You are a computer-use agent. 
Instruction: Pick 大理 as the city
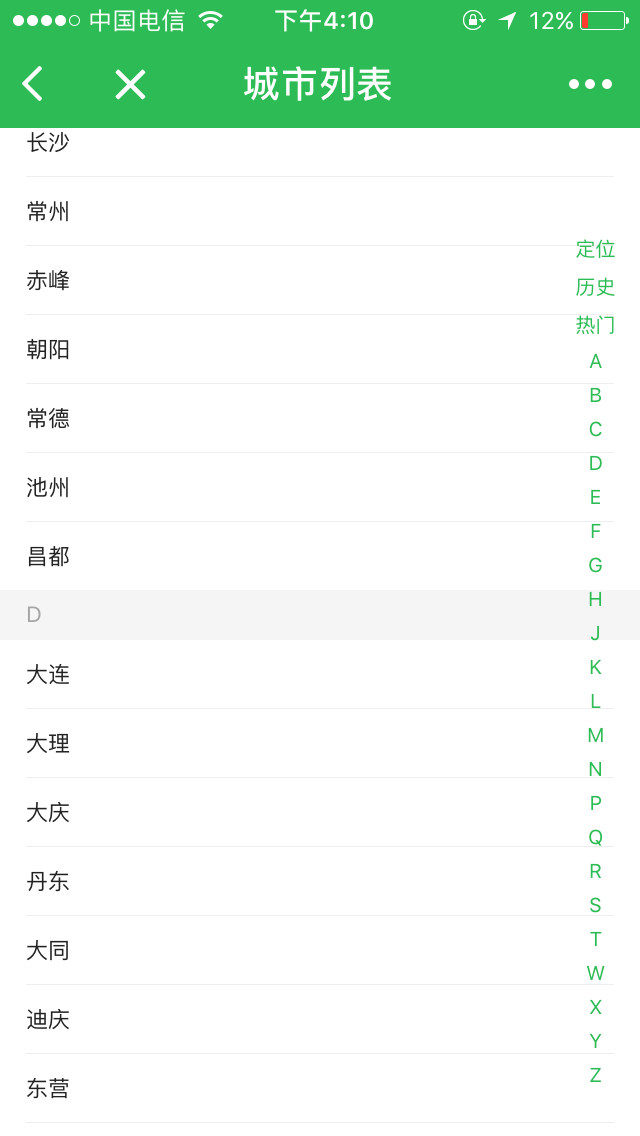point(48,744)
